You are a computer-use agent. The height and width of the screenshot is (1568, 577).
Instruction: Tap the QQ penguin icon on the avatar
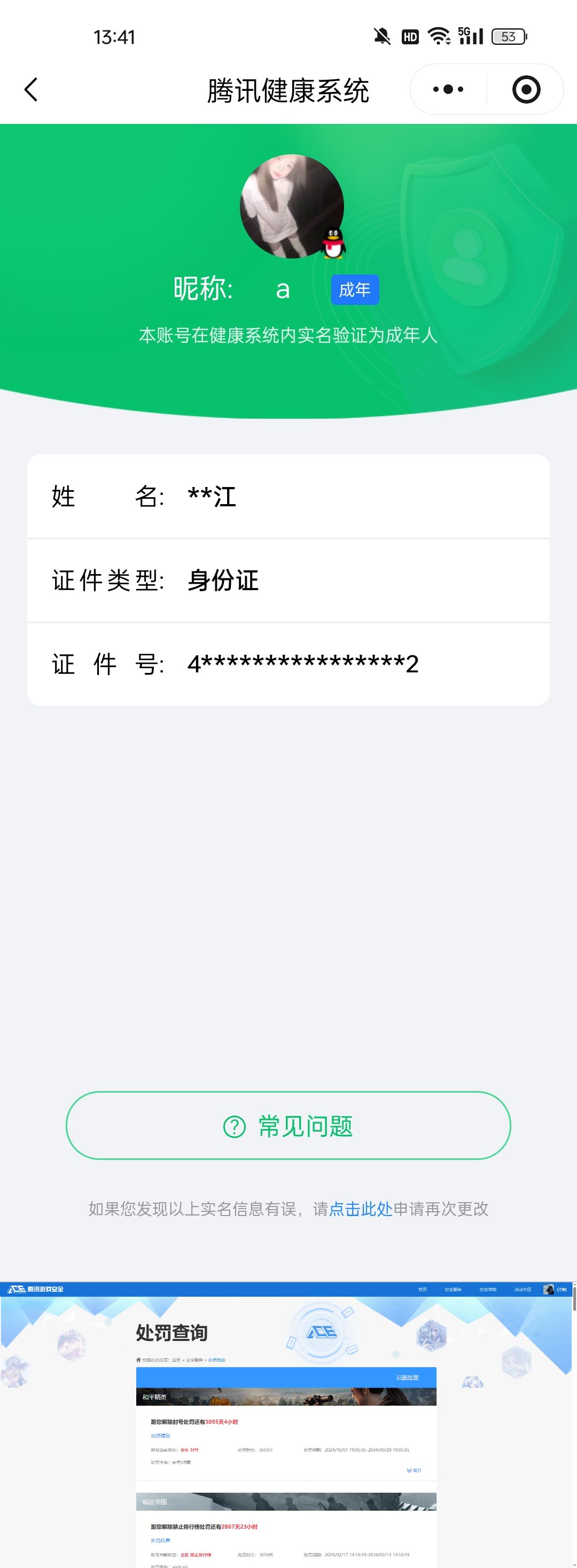tap(334, 244)
